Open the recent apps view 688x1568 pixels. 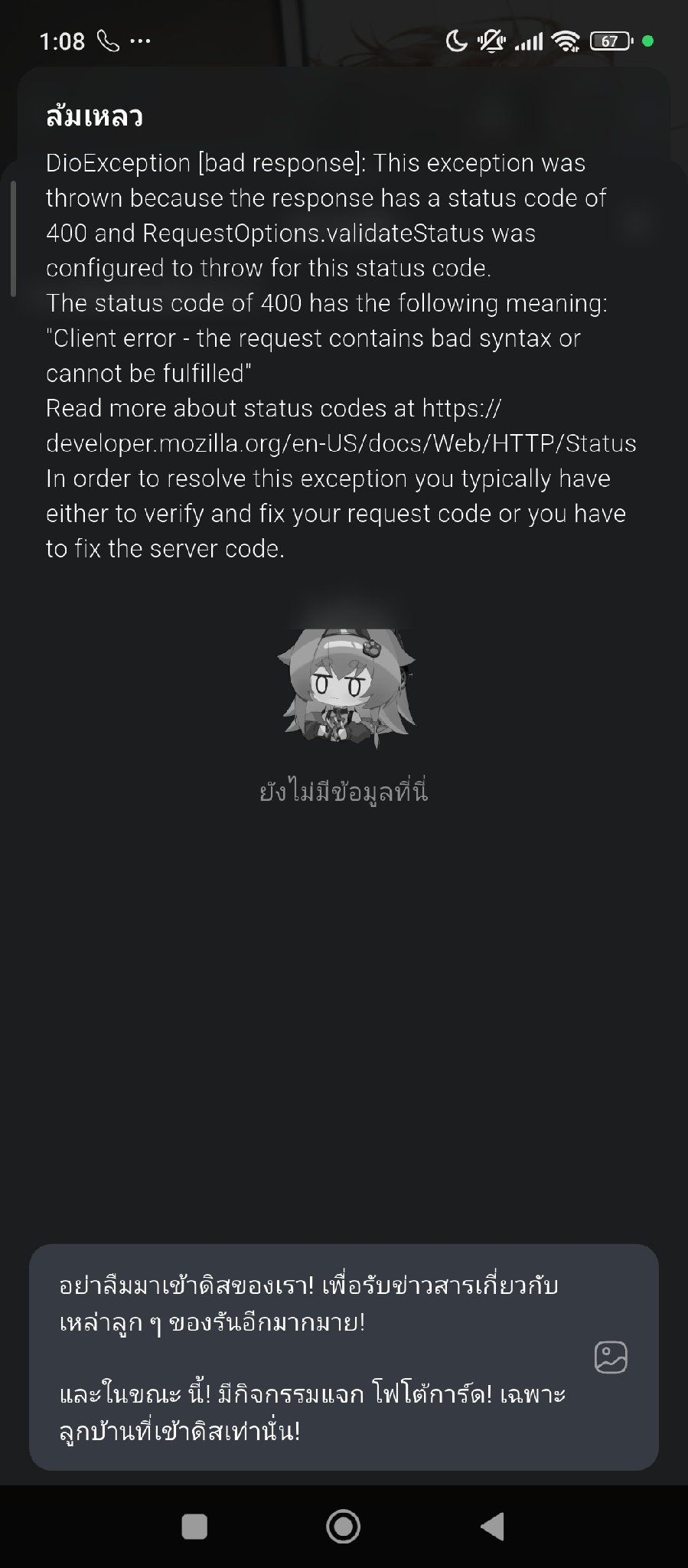click(x=194, y=1526)
